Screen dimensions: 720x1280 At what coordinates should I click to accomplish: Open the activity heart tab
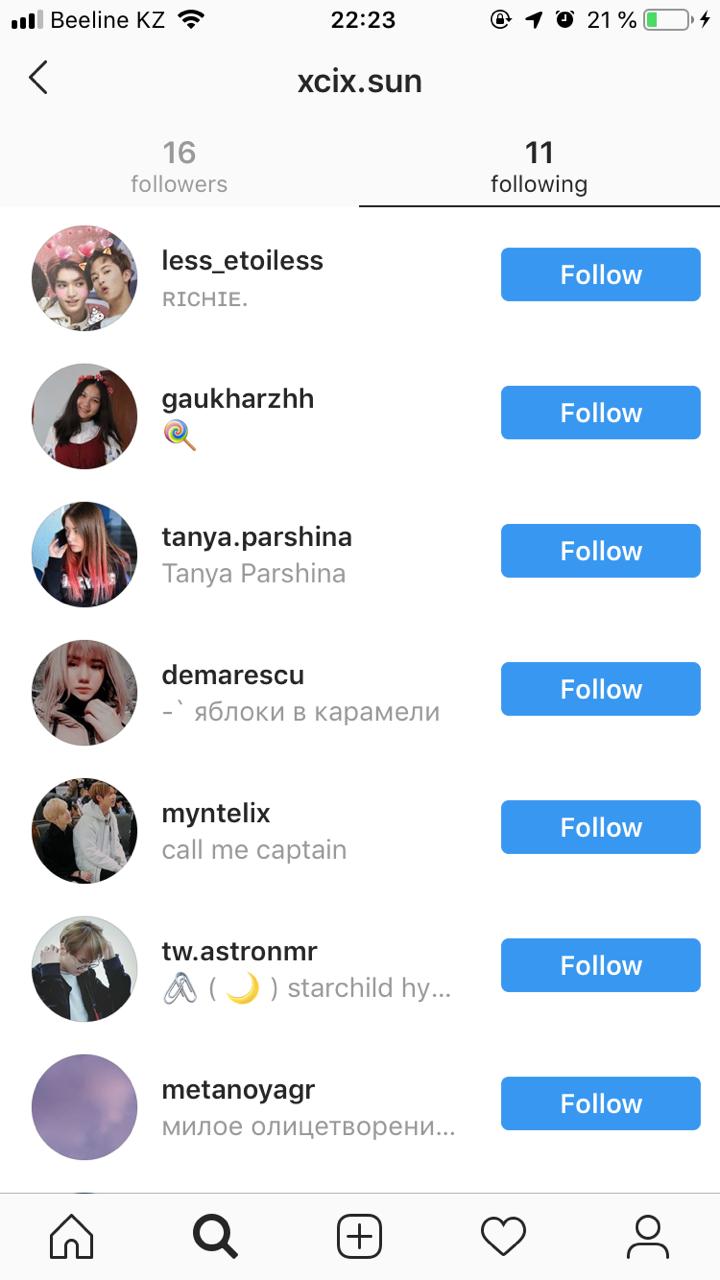(503, 1237)
